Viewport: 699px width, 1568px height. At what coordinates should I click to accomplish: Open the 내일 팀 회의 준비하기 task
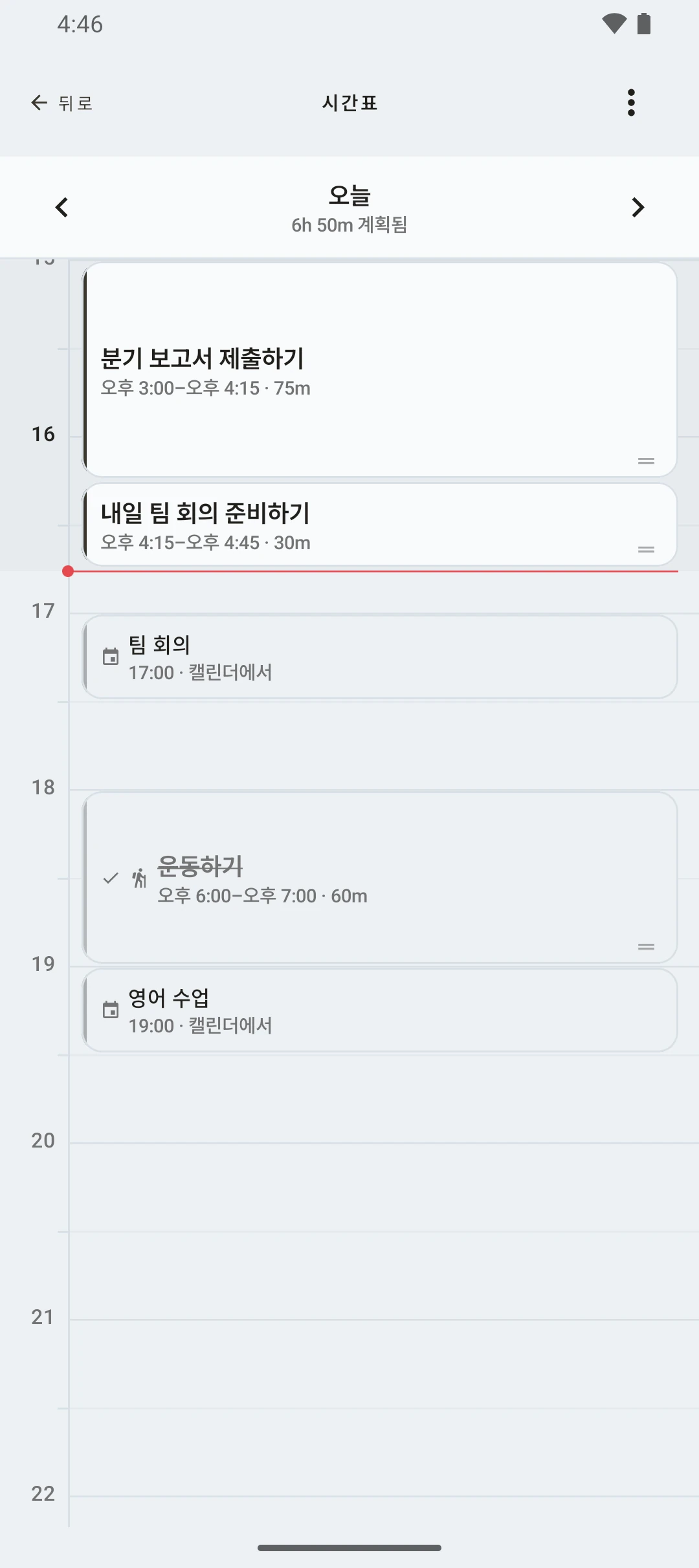pos(380,525)
